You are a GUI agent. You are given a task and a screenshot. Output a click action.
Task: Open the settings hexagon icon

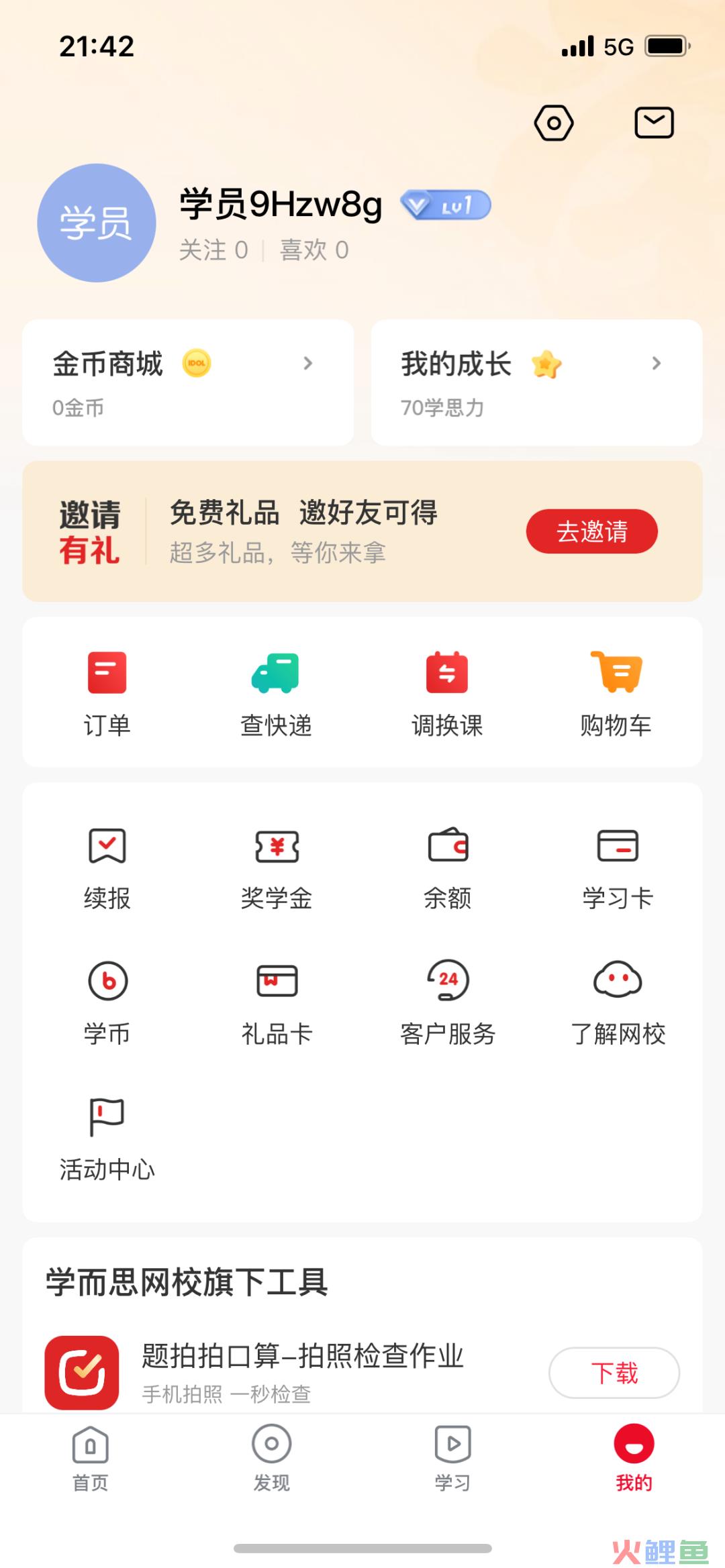coord(554,123)
